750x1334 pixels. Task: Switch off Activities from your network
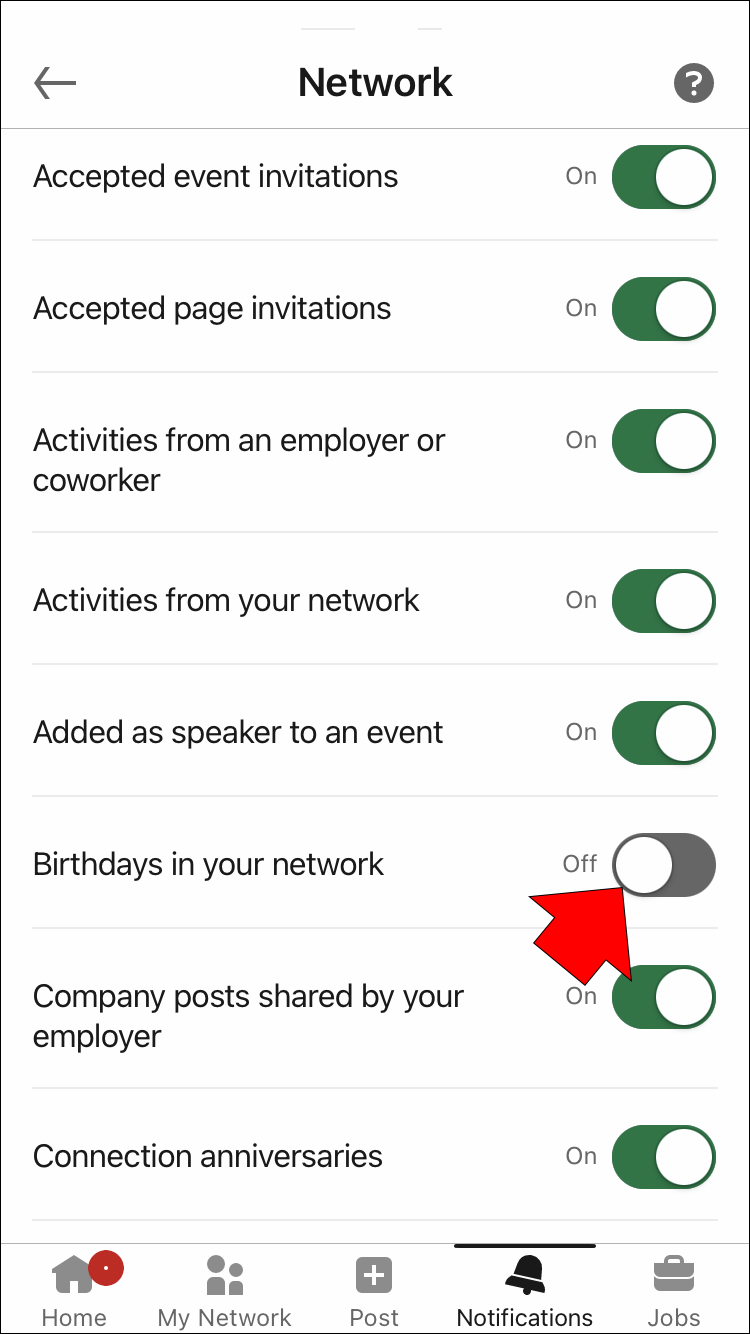click(x=663, y=601)
